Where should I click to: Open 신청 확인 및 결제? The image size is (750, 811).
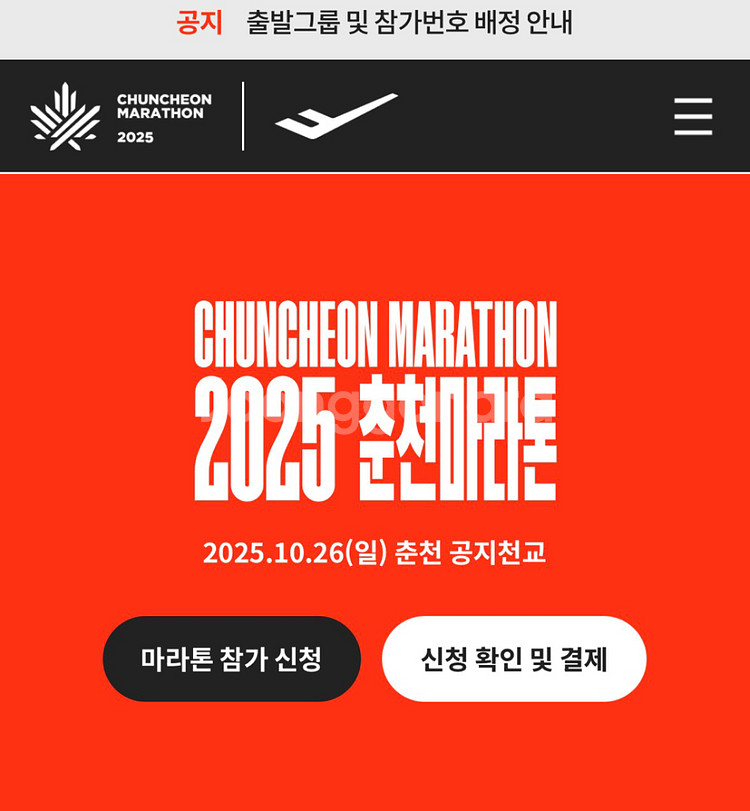pyautogui.click(x=514, y=659)
